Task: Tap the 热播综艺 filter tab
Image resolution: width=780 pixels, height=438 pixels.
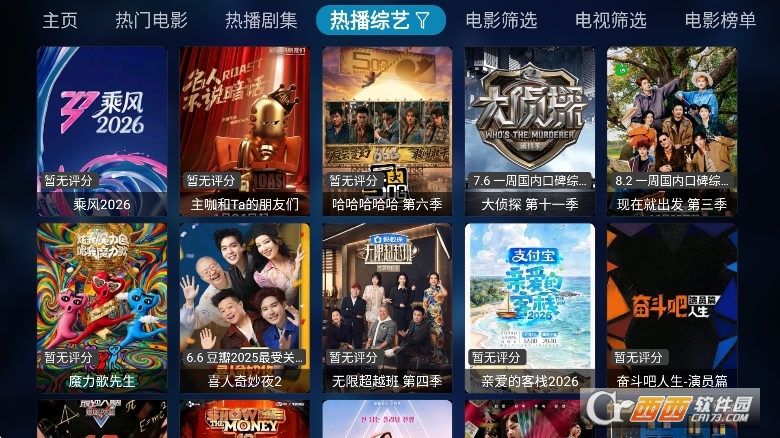Action: click(x=380, y=20)
